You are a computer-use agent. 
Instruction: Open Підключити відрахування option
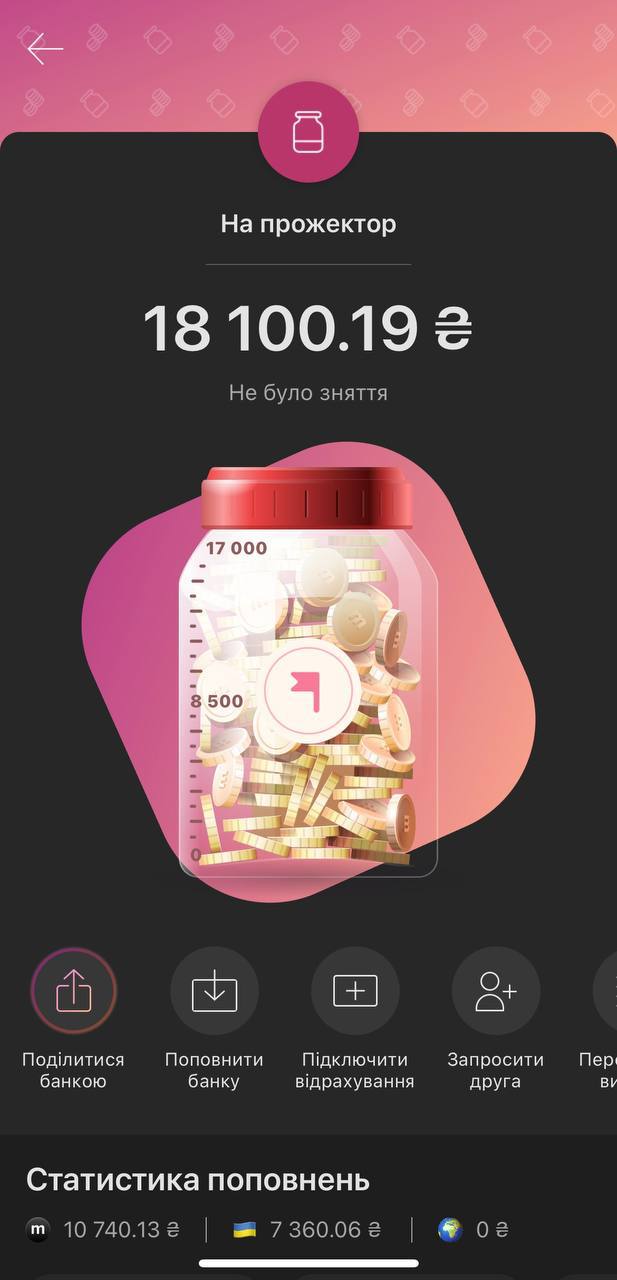click(x=355, y=991)
